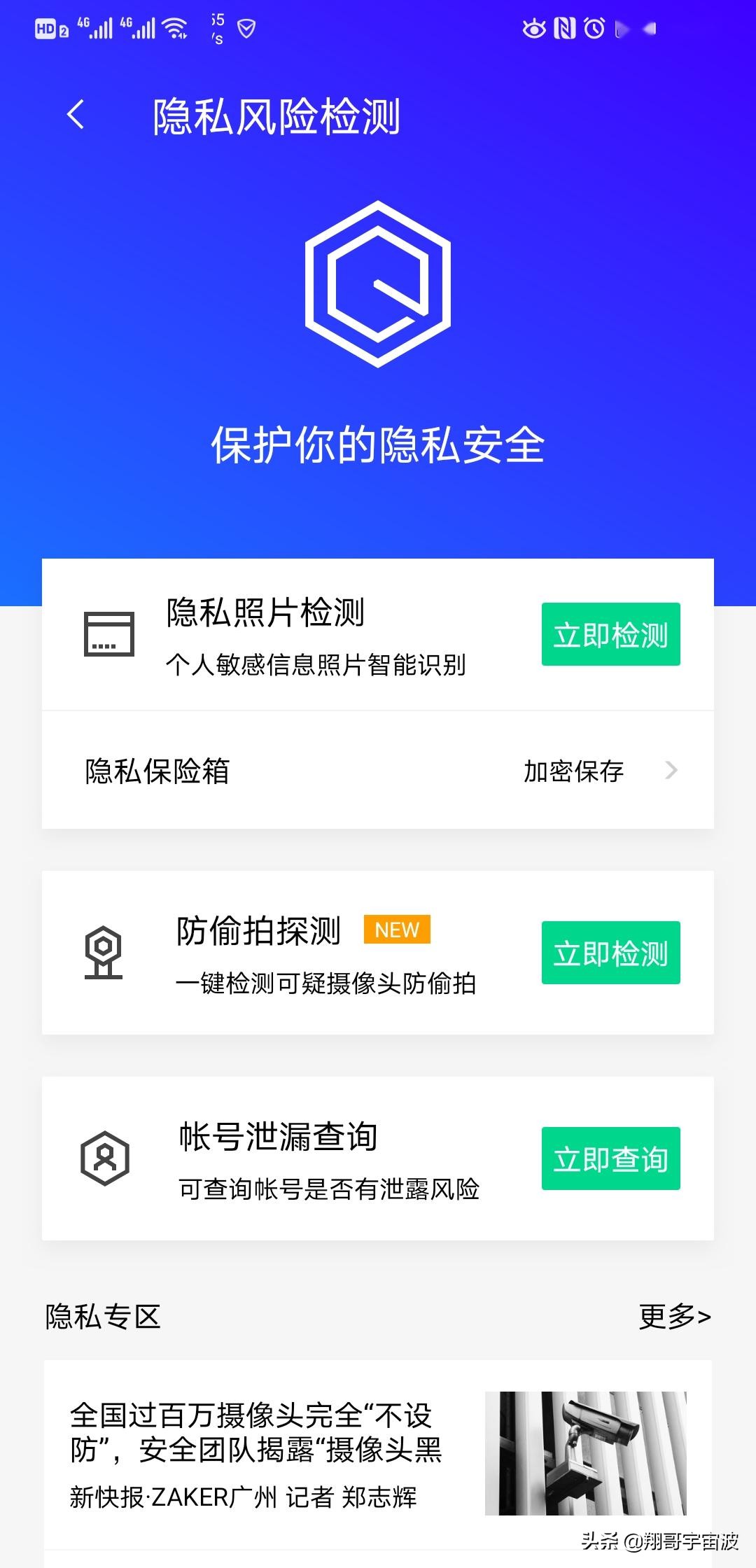Click the NEW badge beside 防偷拍探测
The height and width of the screenshot is (1568, 756).
[396, 930]
